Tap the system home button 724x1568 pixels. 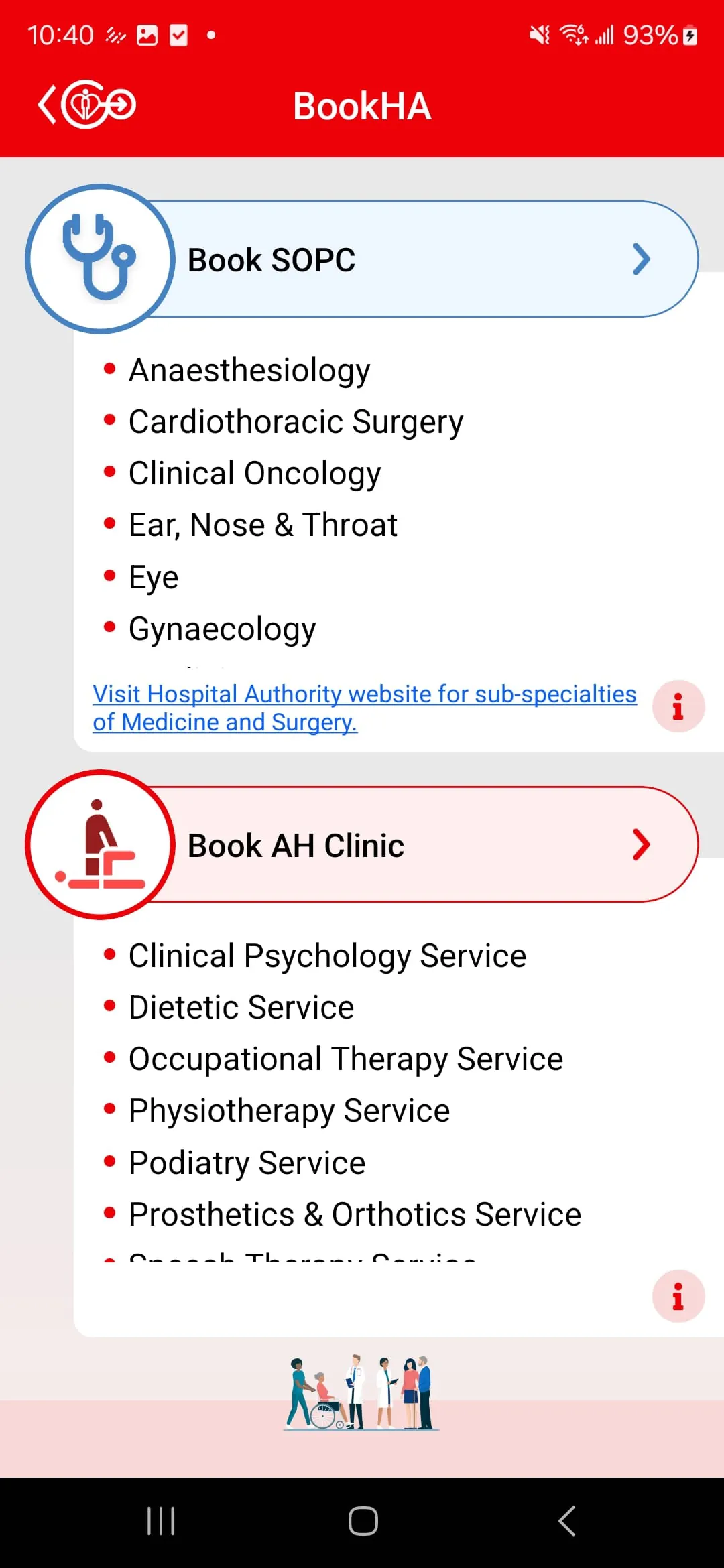[x=363, y=1521]
